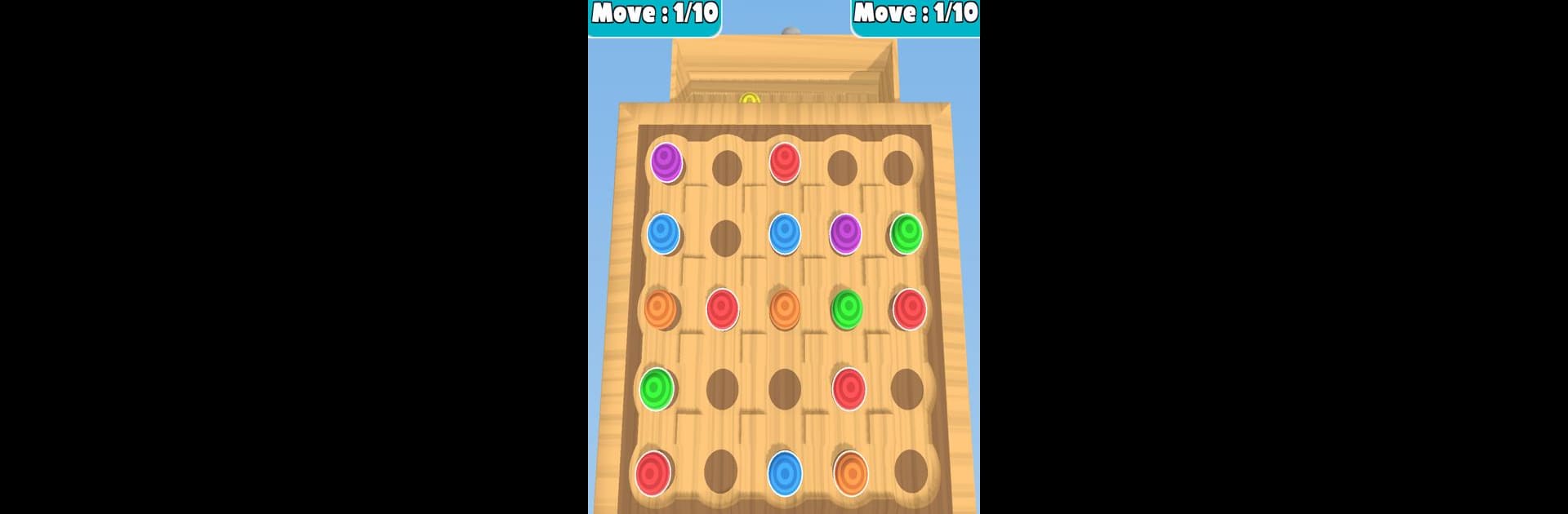Select the blue ball in the bottom row
The width and height of the screenshot is (1568, 514).
785,473
